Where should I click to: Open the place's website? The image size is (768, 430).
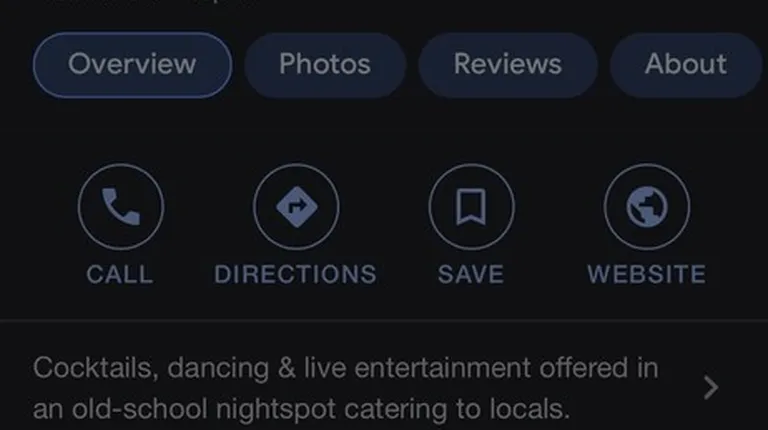[646, 207]
